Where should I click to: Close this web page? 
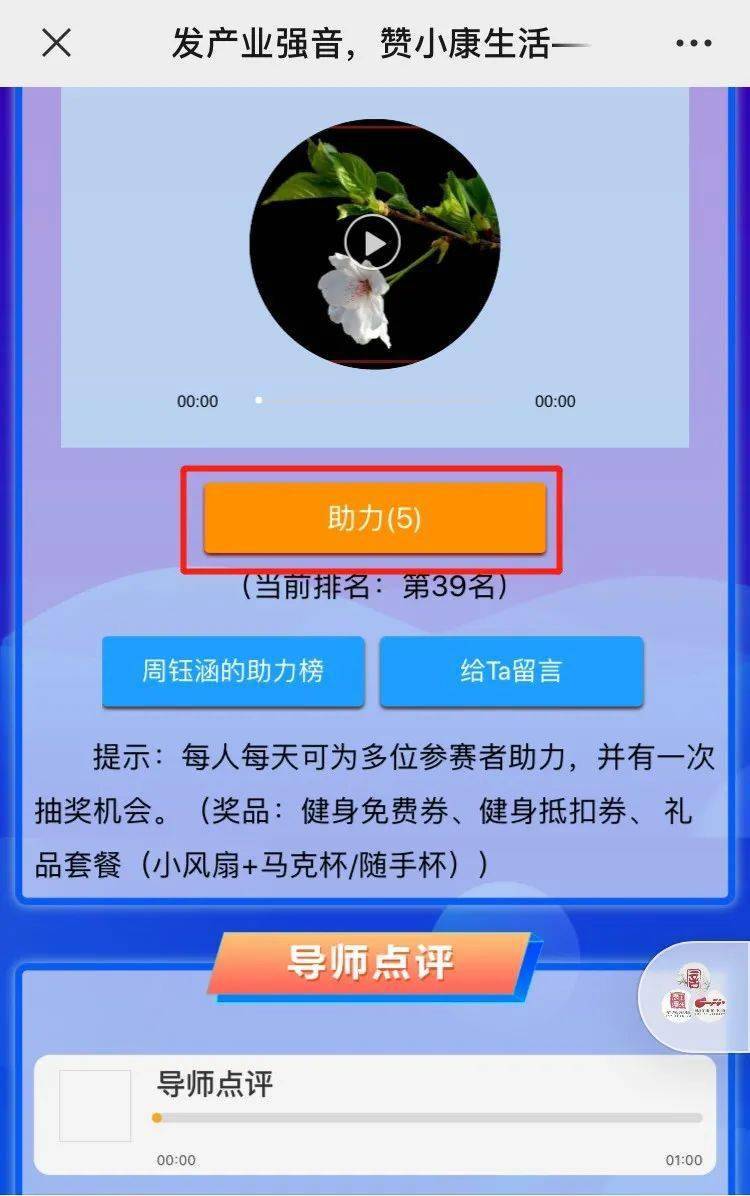(56, 43)
